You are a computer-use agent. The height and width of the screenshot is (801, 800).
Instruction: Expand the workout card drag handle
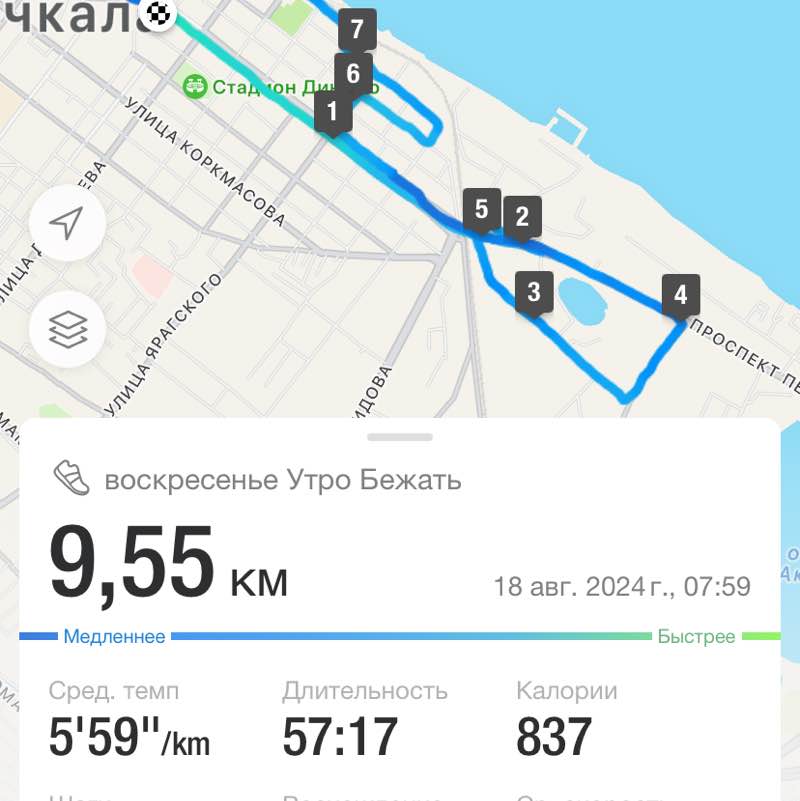pyautogui.click(x=400, y=434)
